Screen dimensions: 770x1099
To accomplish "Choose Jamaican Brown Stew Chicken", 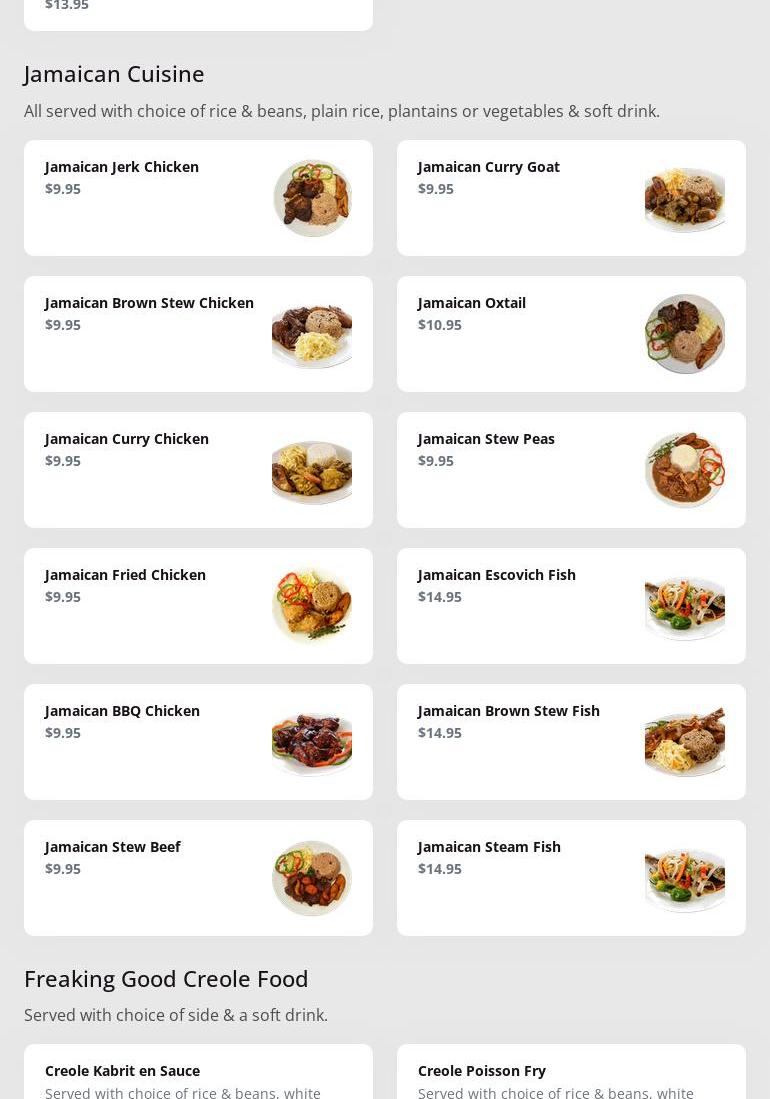I will point(198,334).
